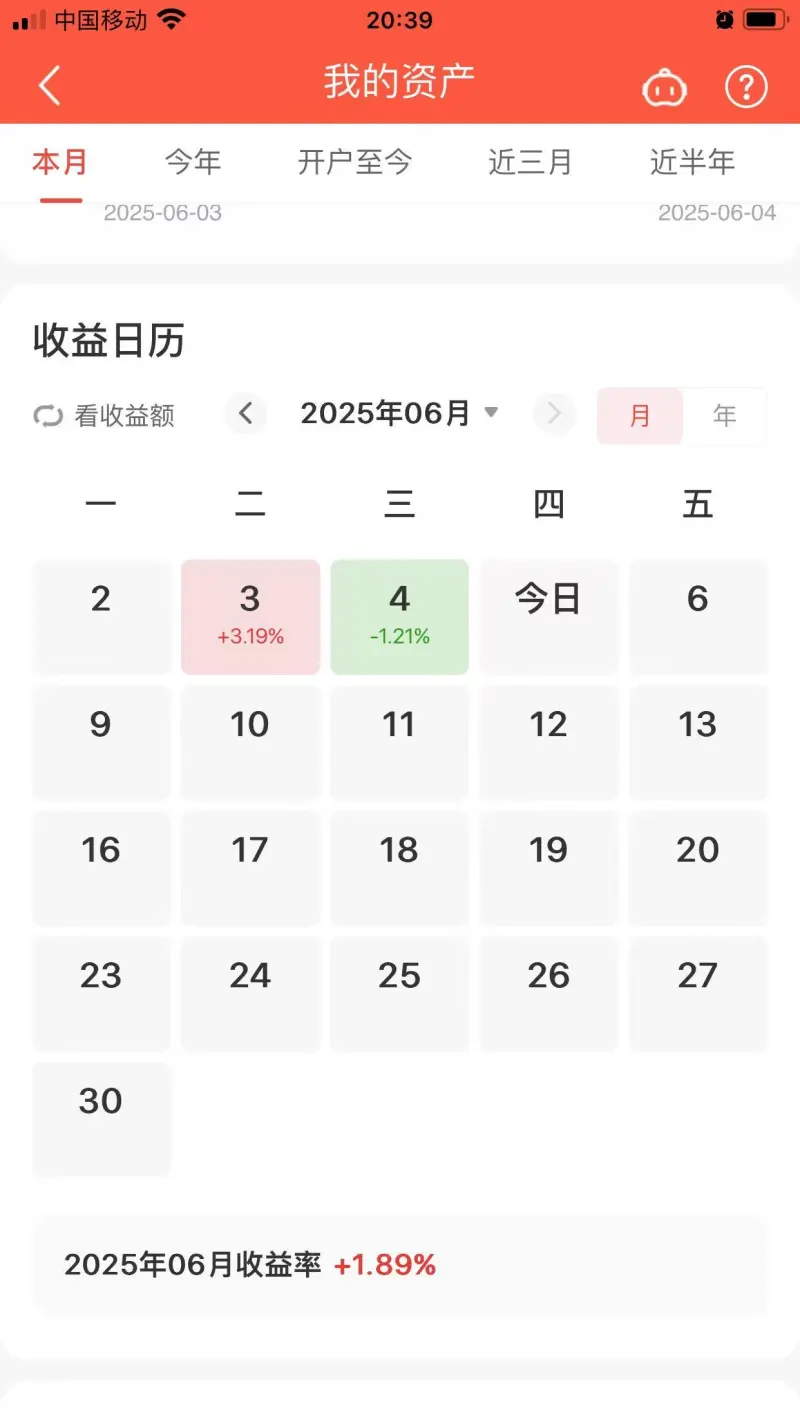Switch to the 近三月 tab

[530, 162]
